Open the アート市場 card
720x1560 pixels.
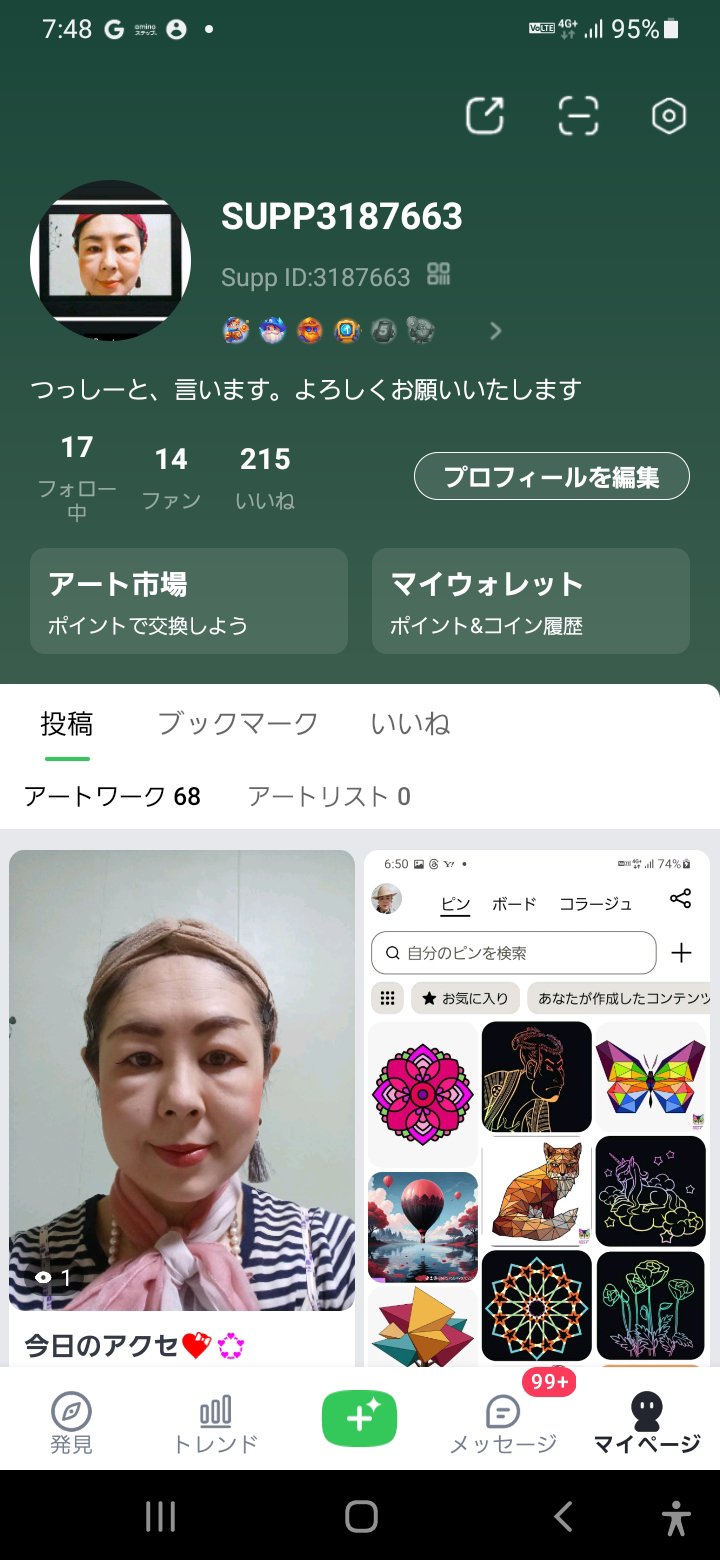click(188, 600)
